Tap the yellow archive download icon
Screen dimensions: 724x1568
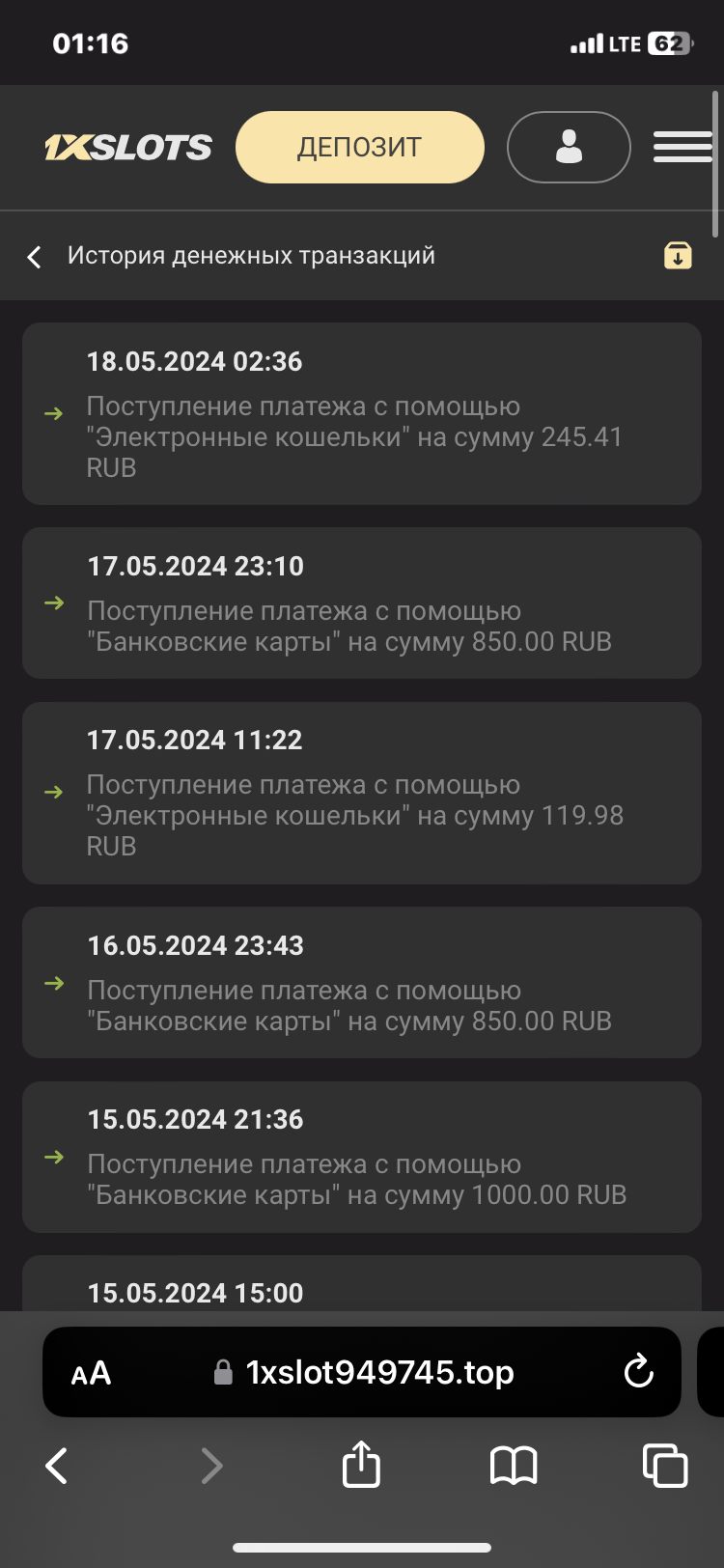pyautogui.click(x=678, y=255)
